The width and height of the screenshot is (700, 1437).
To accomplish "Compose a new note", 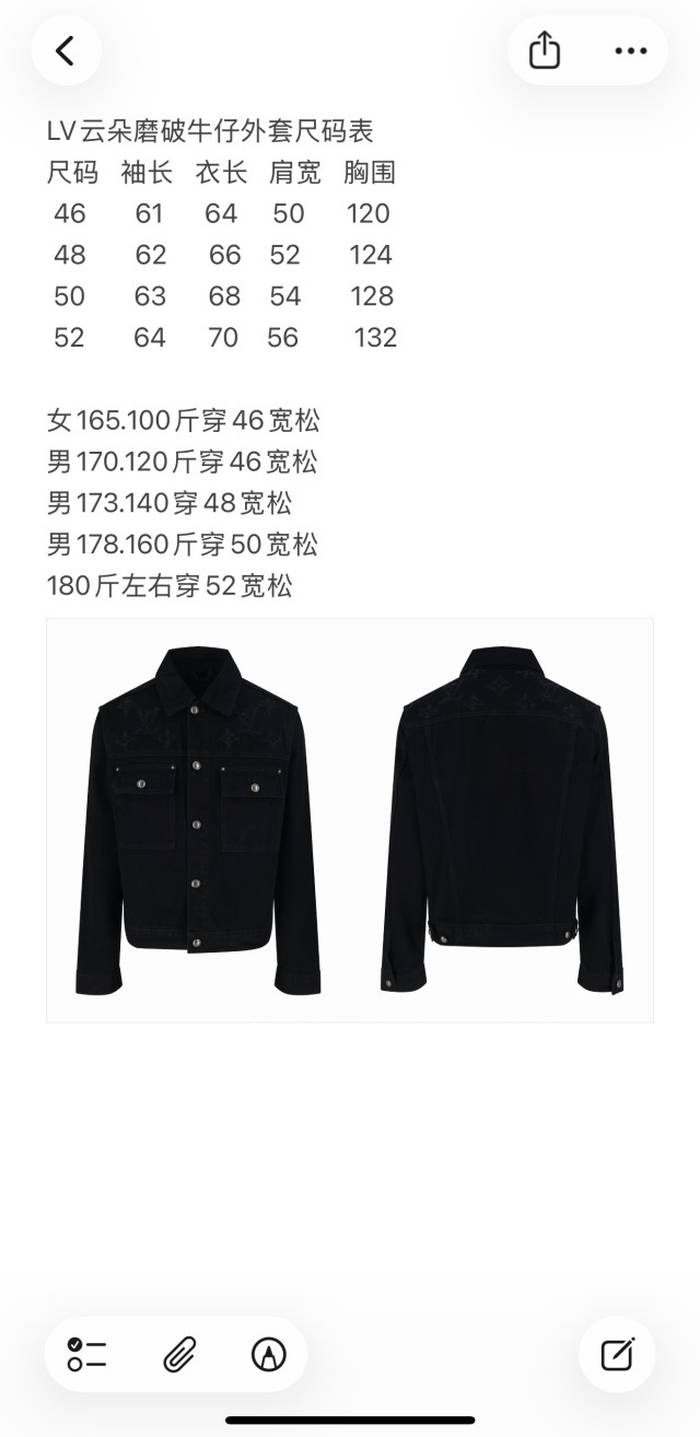I will [x=617, y=1354].
